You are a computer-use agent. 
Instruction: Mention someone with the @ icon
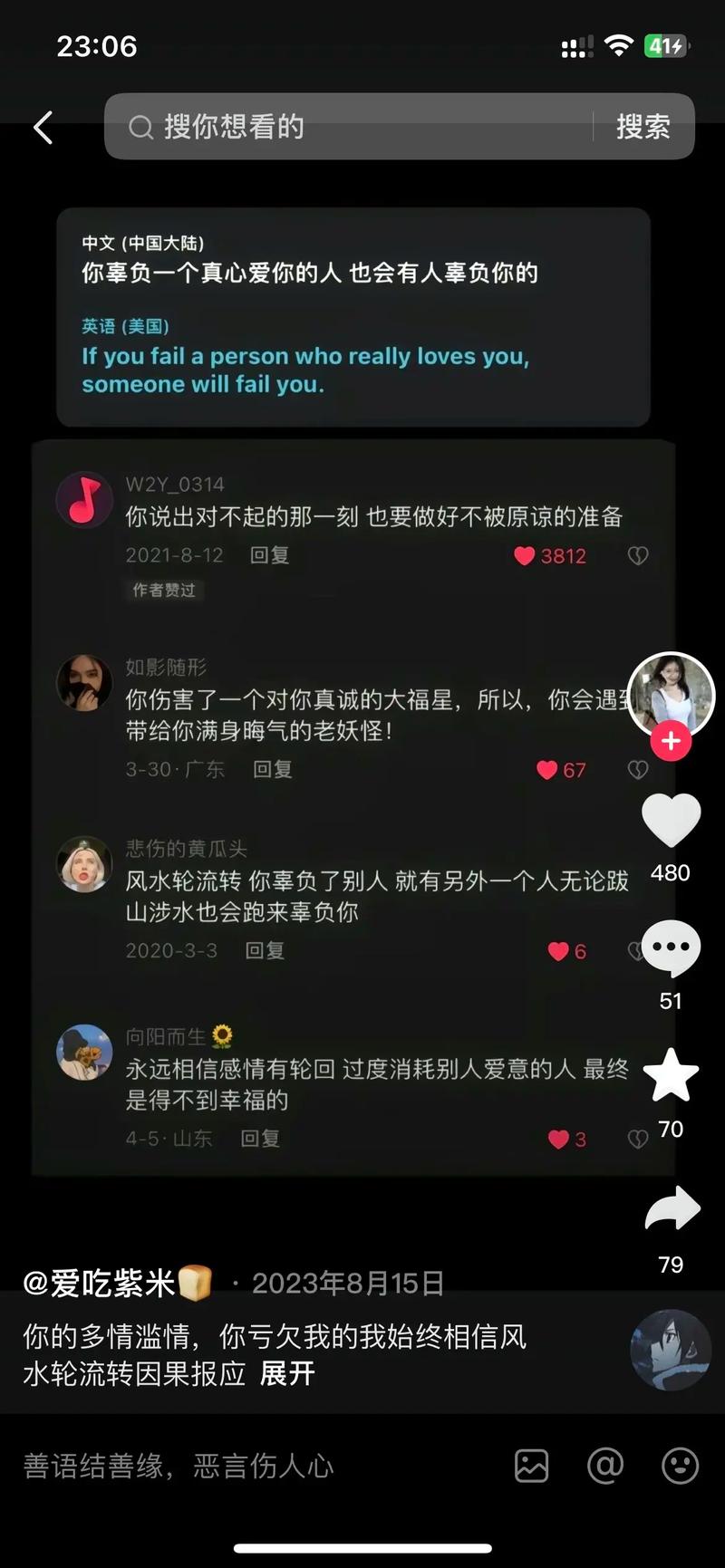[605, 1465]
